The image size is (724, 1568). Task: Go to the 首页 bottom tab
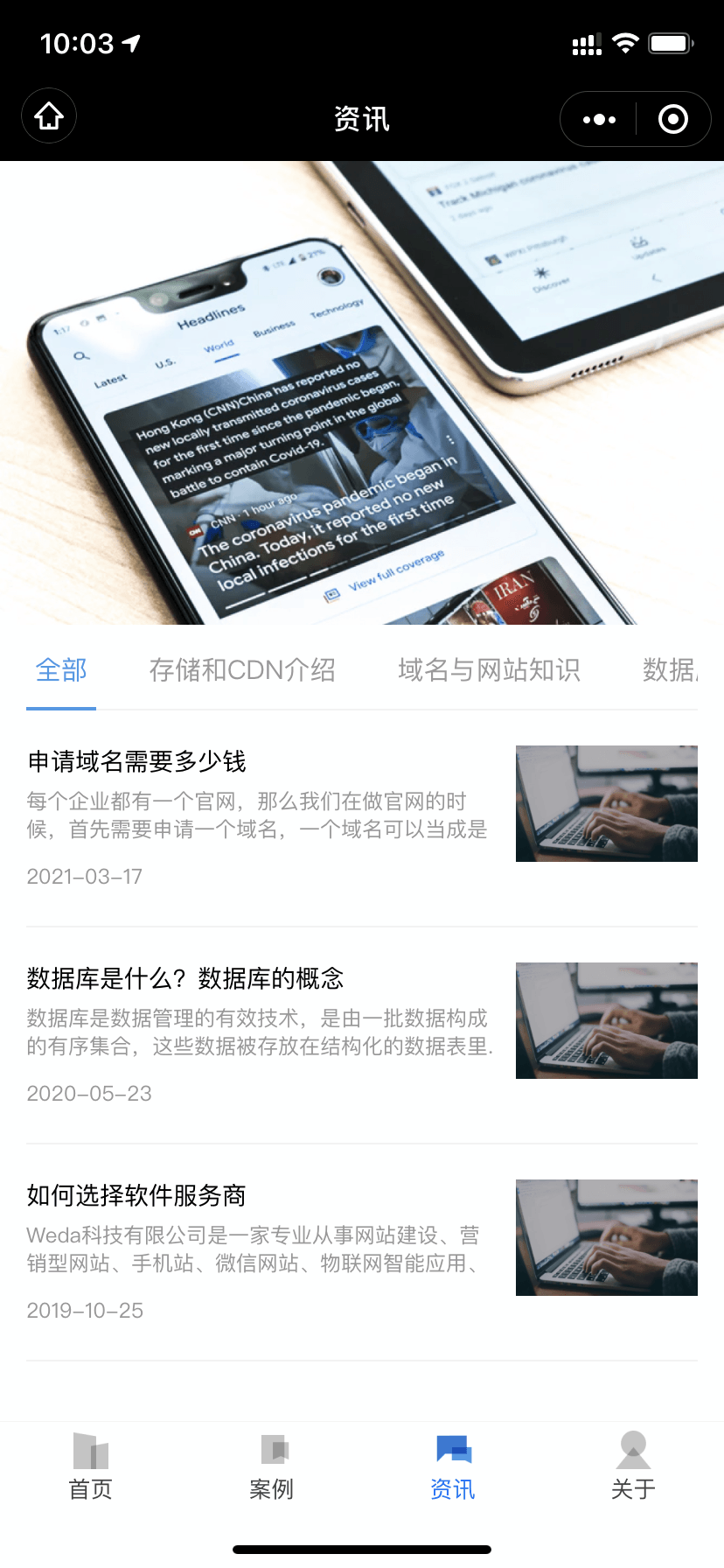coord(91,1466)
